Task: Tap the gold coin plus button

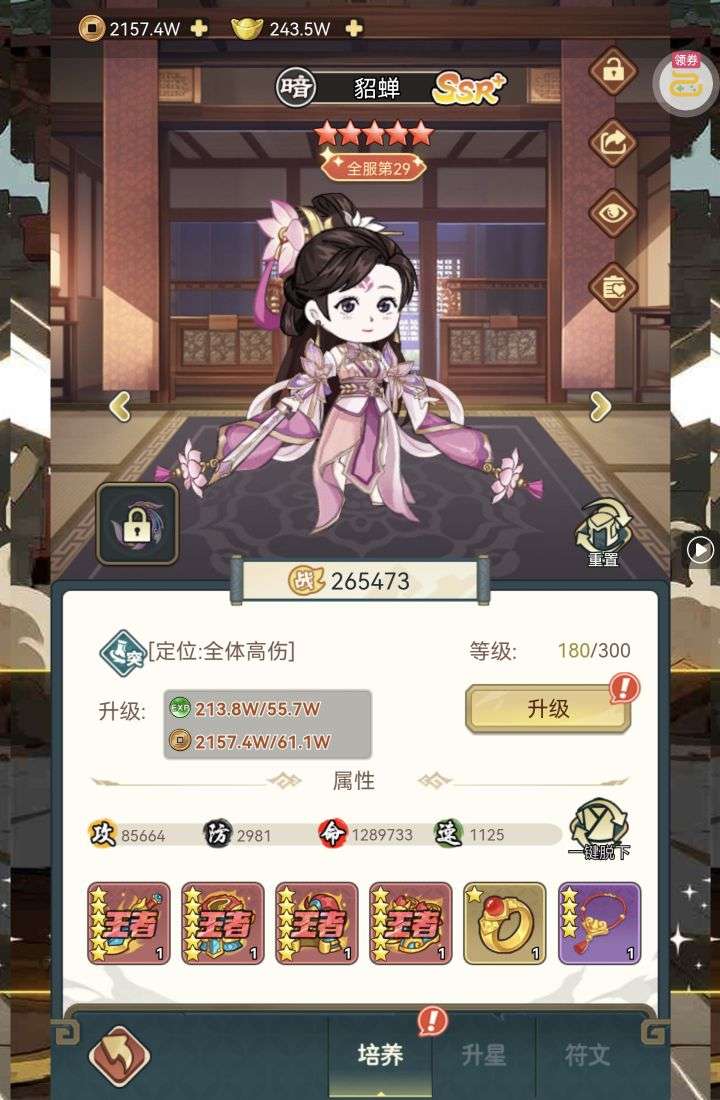Action: pyautogui.click(x=199, y=29)
